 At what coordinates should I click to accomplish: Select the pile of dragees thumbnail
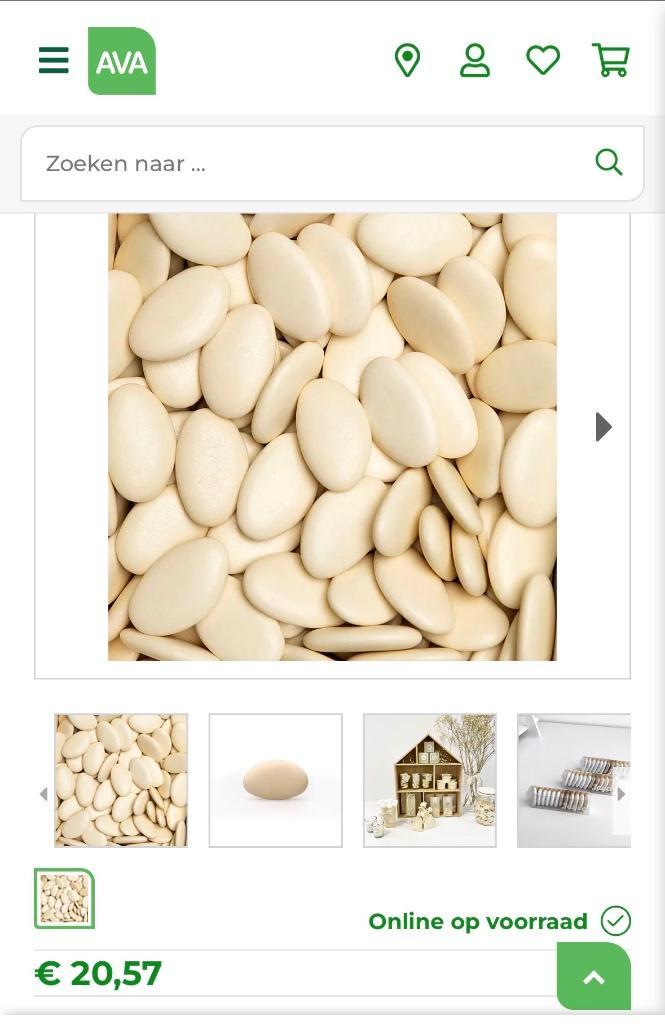[121, 780]
